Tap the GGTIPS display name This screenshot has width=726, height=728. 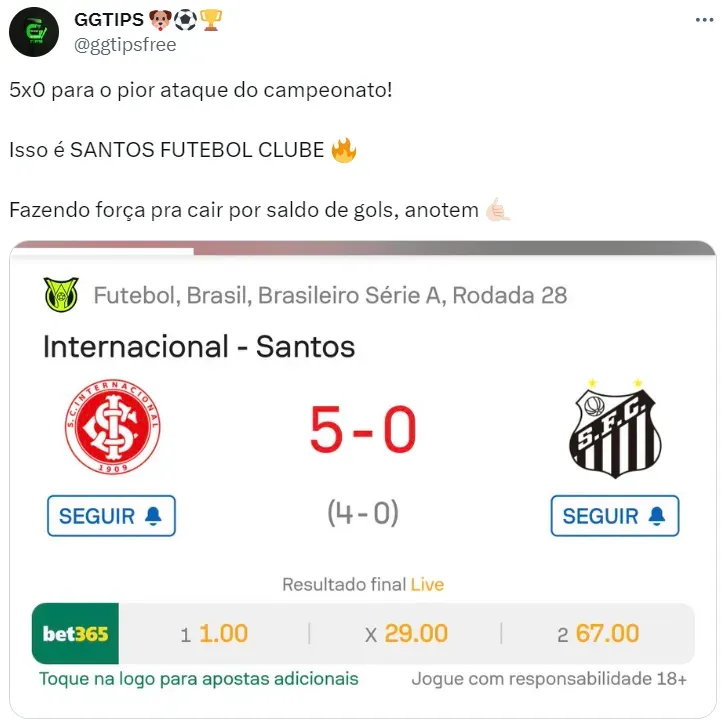110,20
